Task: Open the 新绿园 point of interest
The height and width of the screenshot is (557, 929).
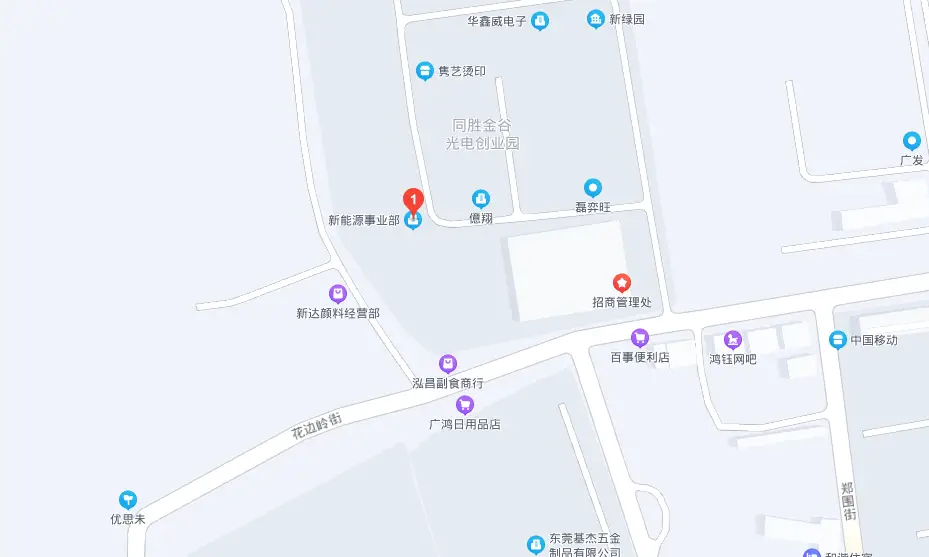Action: point(596,19)
